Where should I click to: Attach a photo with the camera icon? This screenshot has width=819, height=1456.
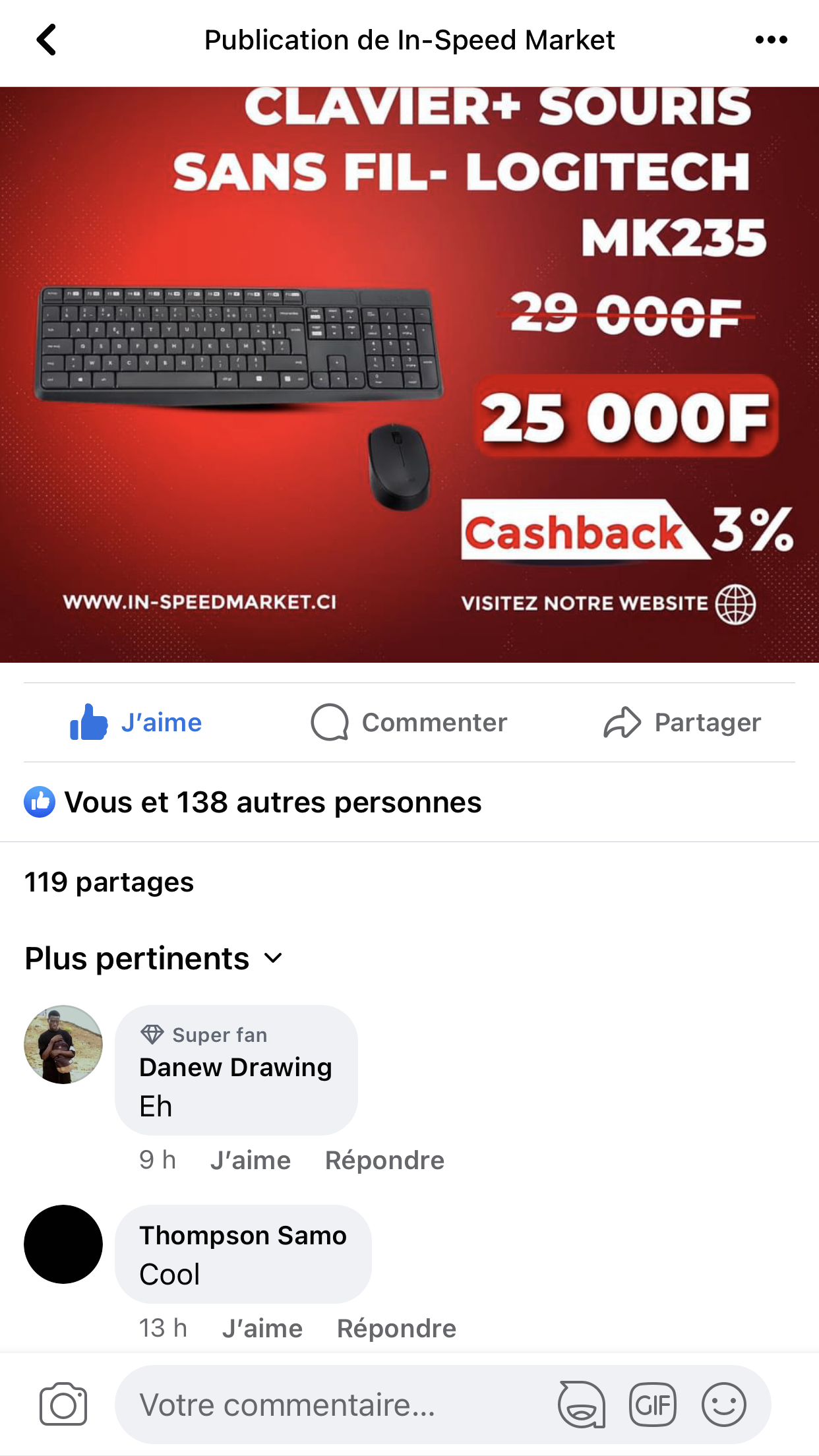click(x=63, y=1405)
